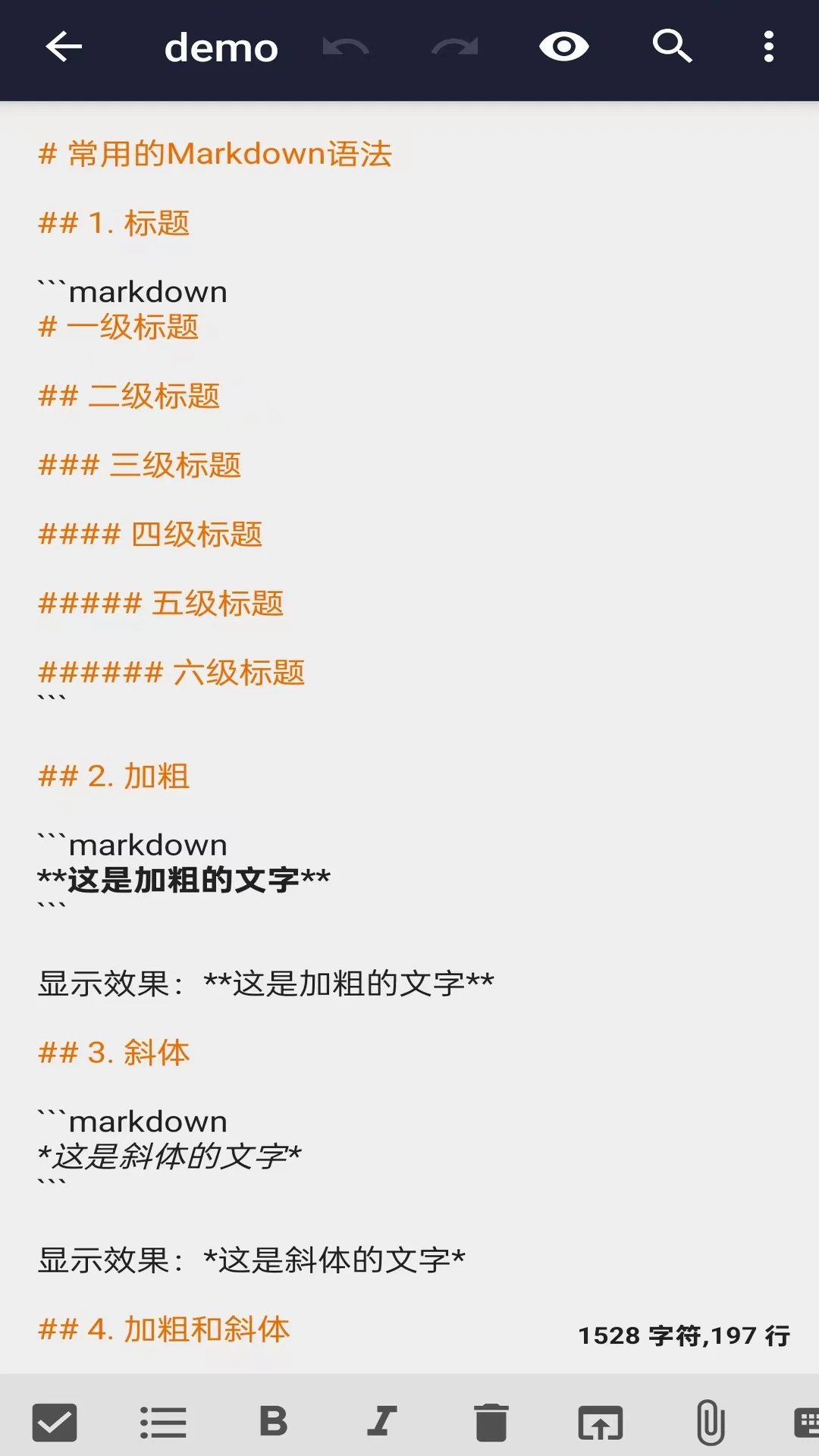Click the trash delete icon
Screen dimensions: 819x1456
[x=491, y=1422]
